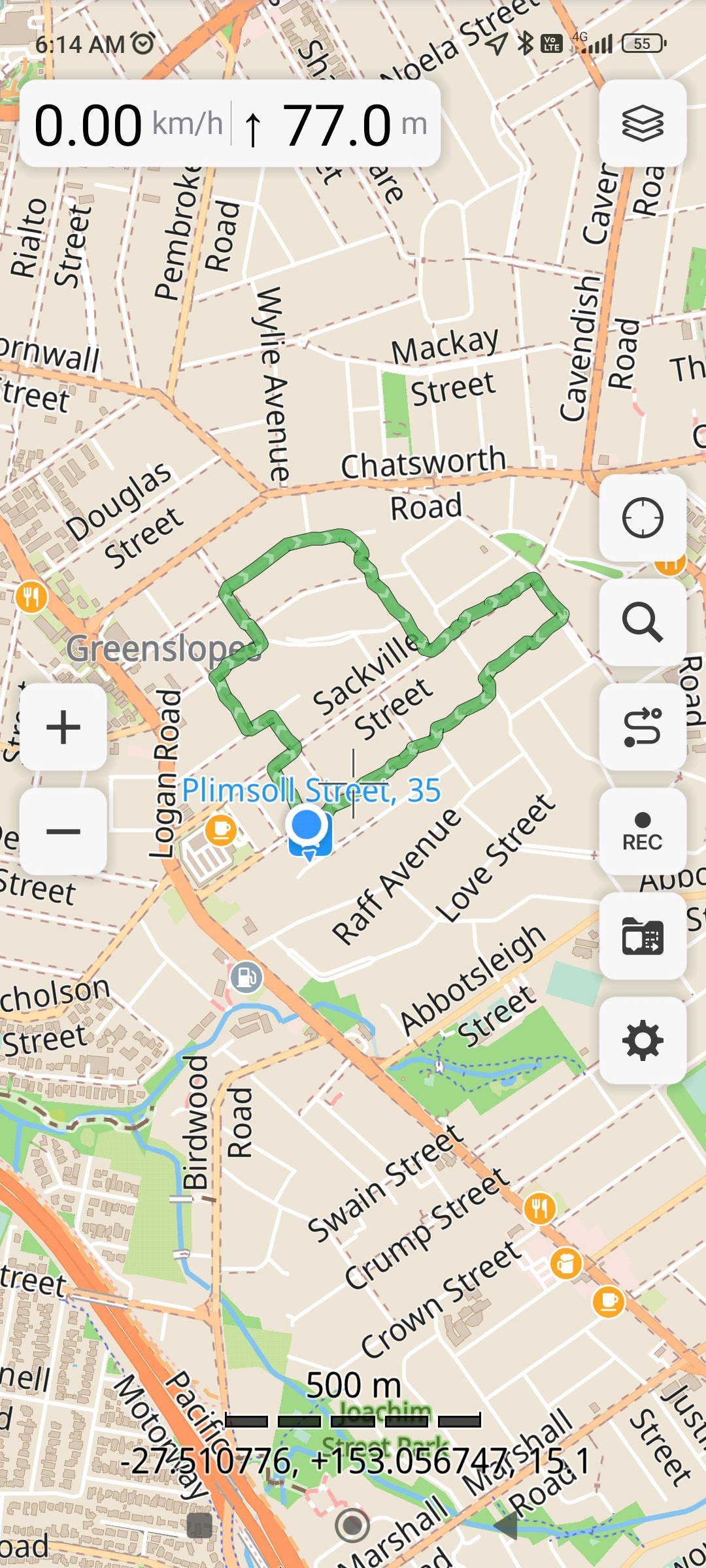Open the data folder button

click(x=642, y=936)
